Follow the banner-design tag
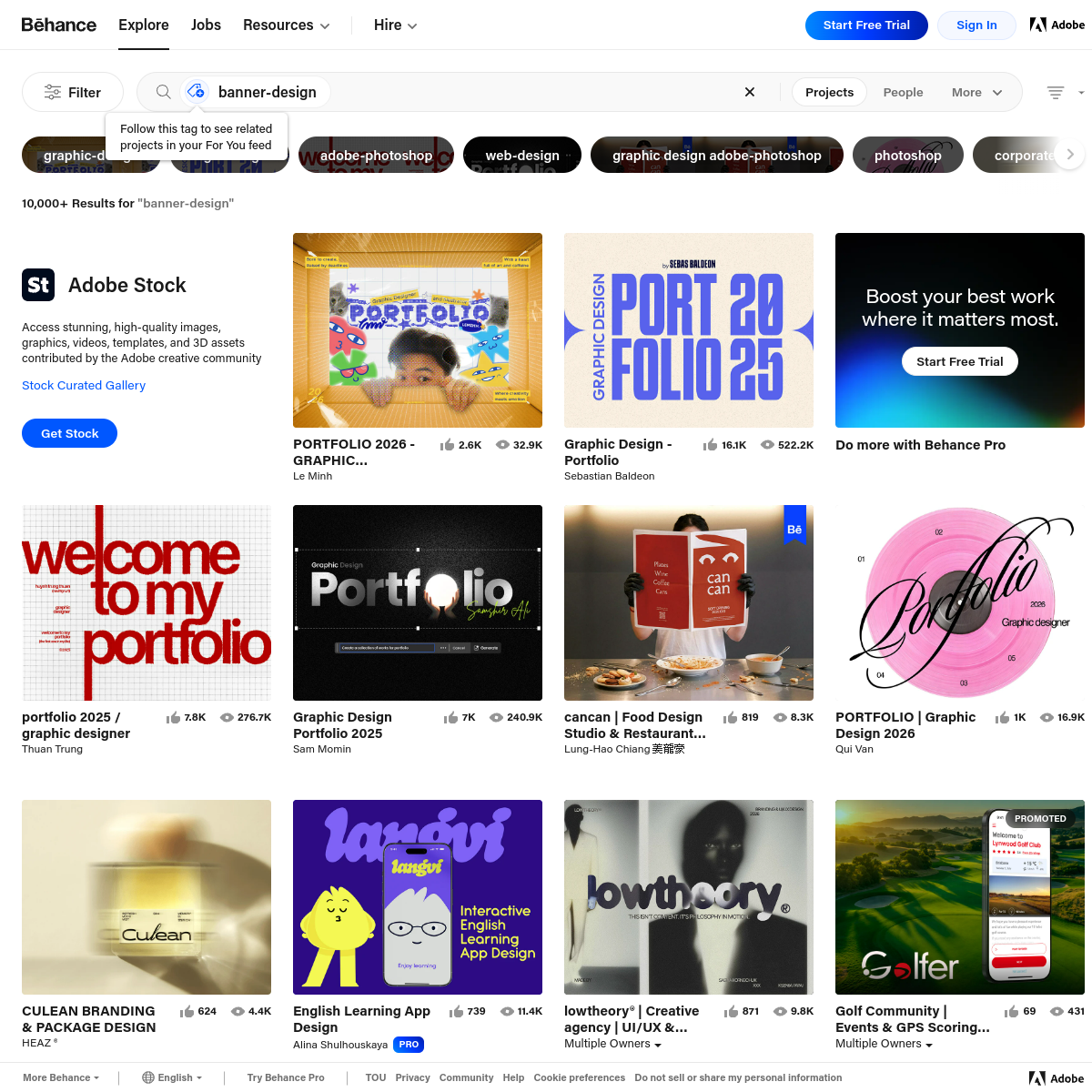 [x=196, y=92]
